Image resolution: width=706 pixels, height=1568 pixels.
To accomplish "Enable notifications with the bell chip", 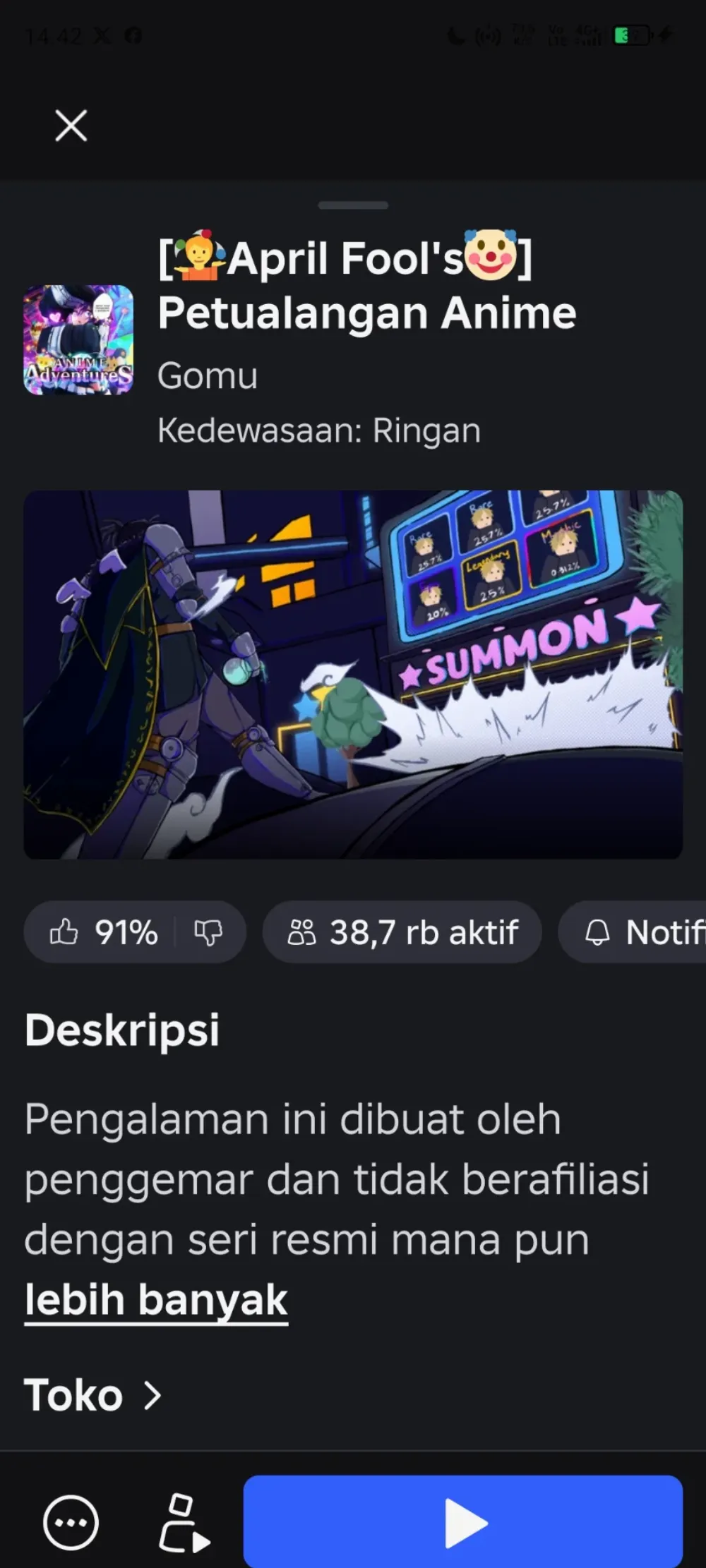I will click(633, 932).
